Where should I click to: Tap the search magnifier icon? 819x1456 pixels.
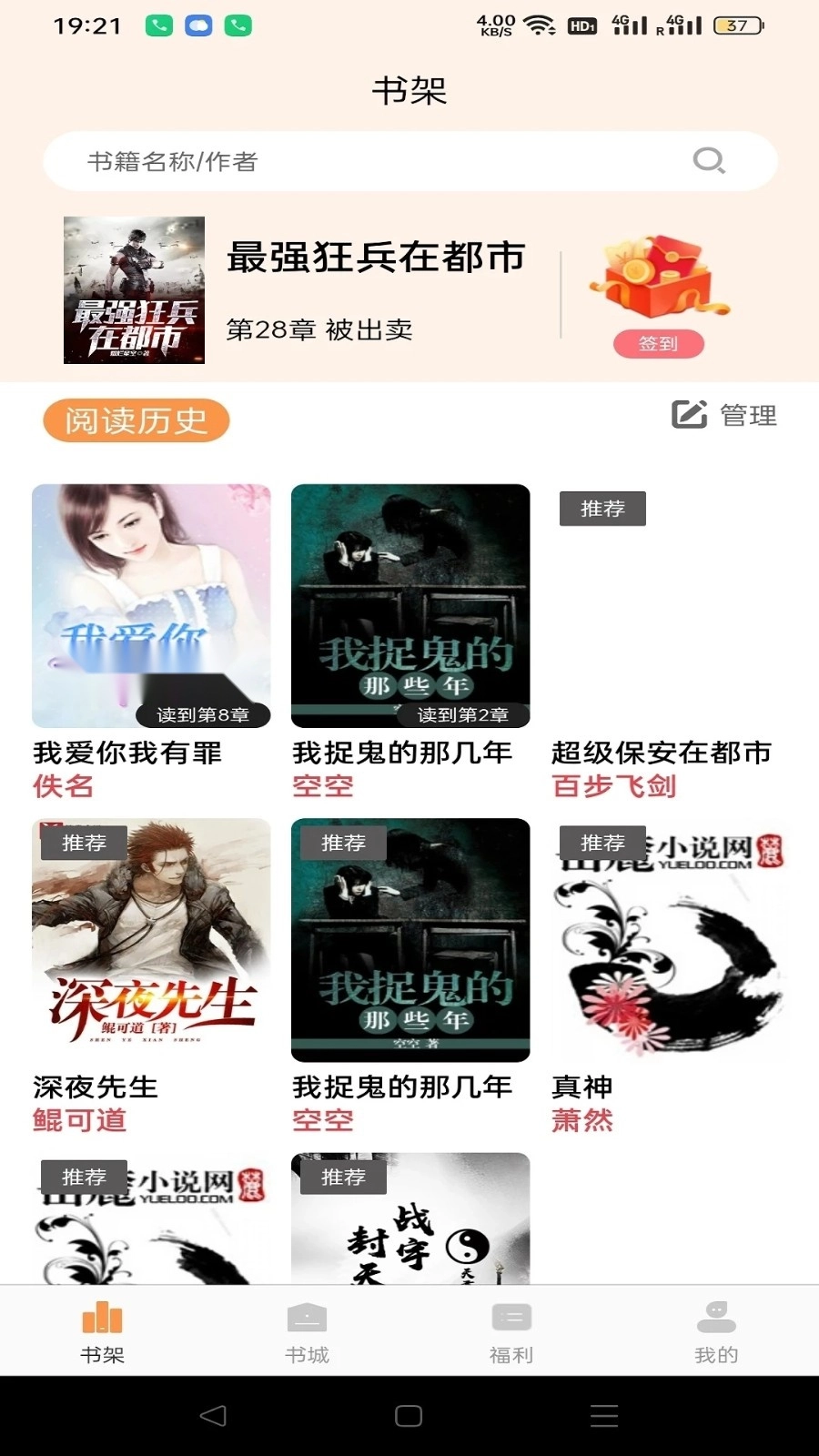[708, 161]
